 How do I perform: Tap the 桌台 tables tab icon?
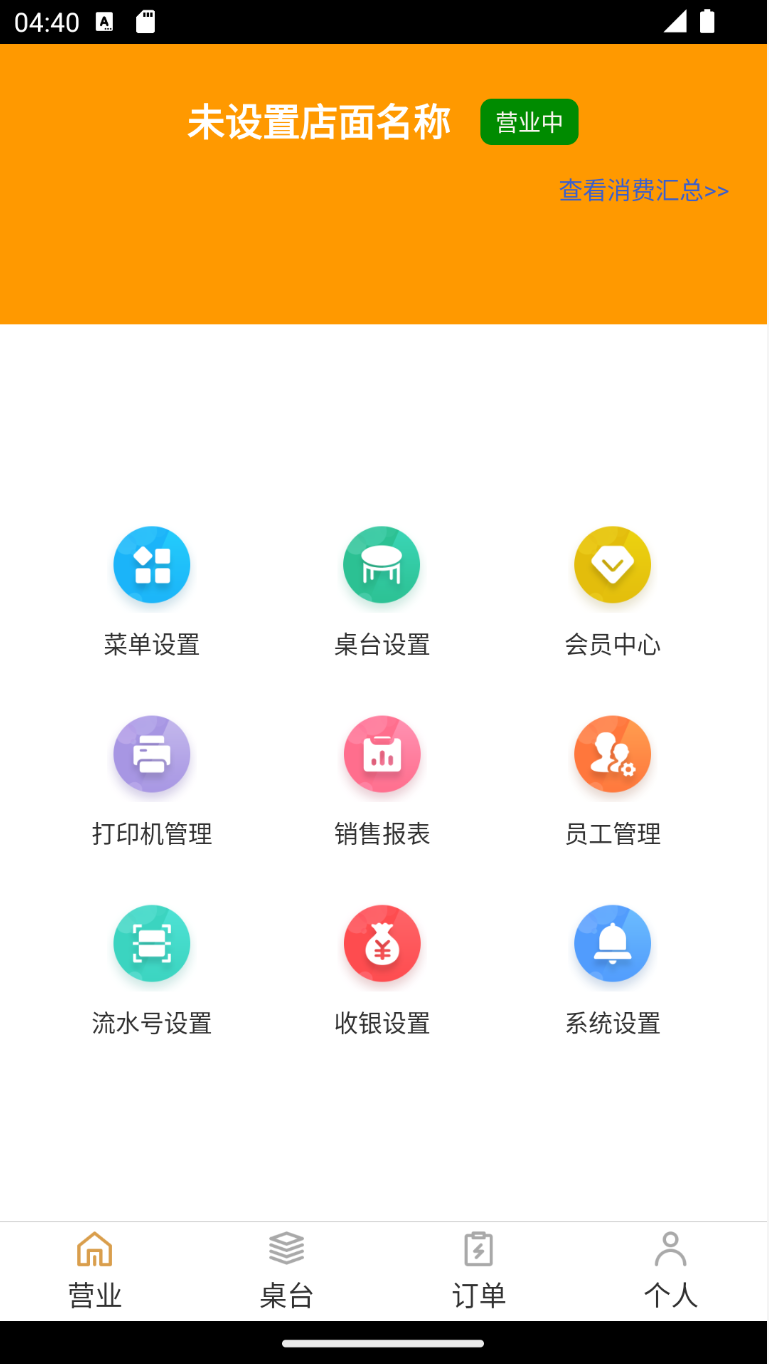pyautogui.click(x=287, y=1247)
